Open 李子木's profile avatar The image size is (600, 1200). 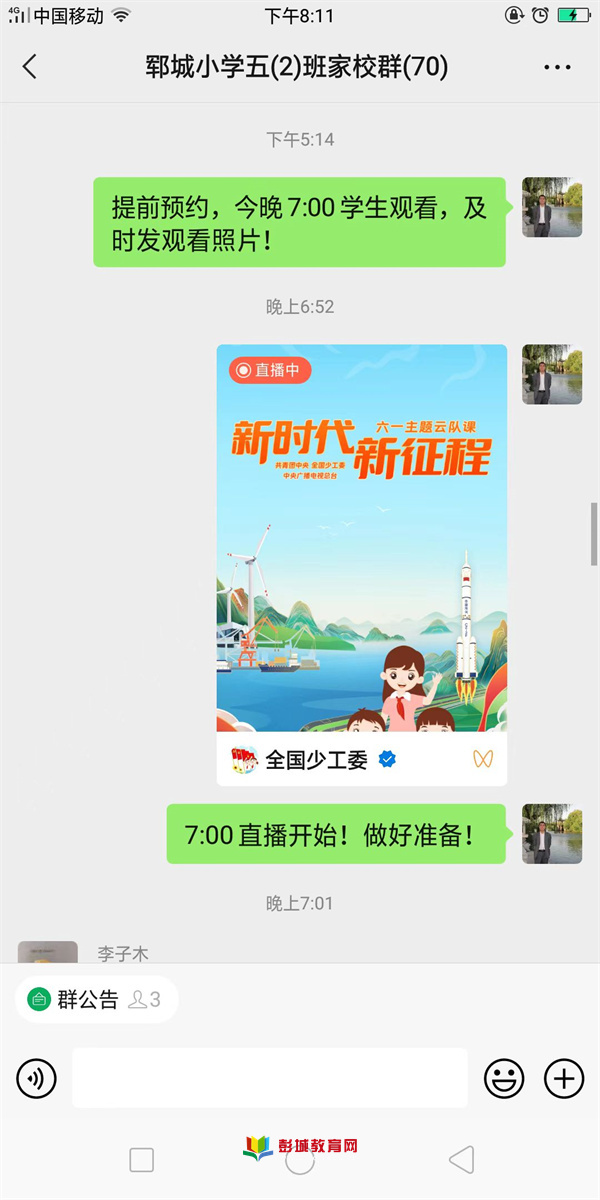click(47, 952)
